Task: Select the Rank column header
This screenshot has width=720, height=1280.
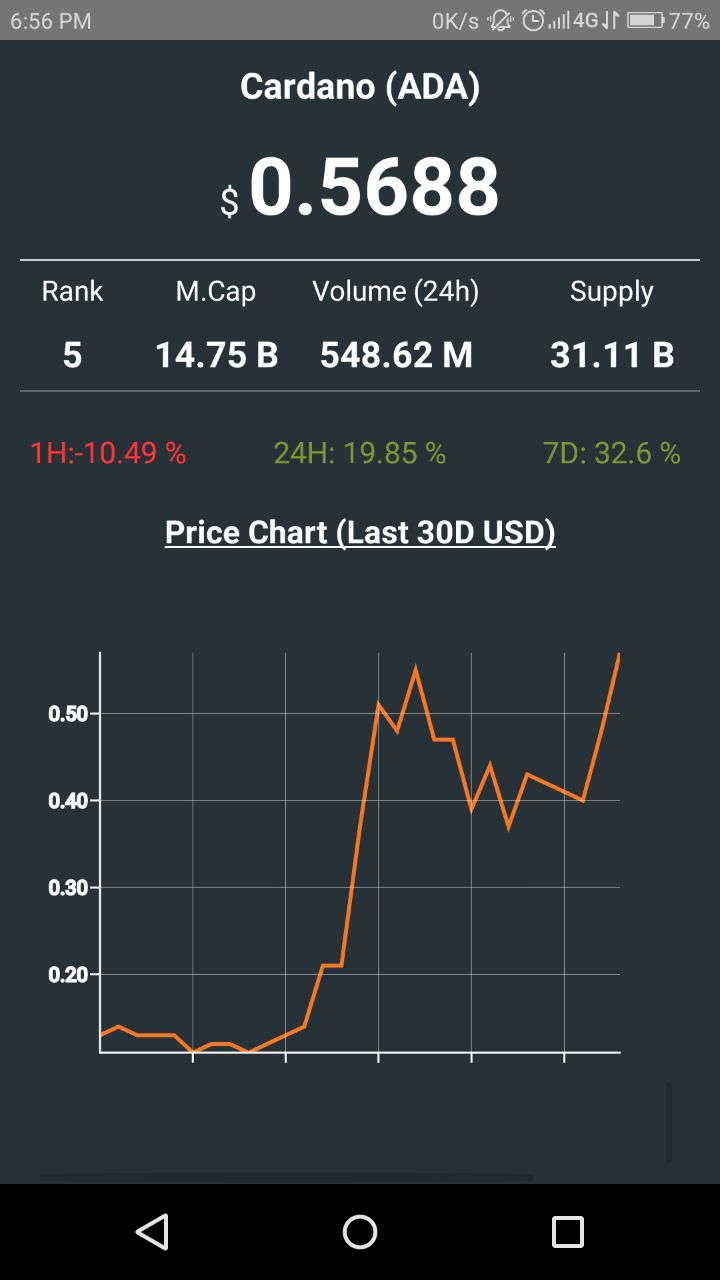Action: [71, 291]
